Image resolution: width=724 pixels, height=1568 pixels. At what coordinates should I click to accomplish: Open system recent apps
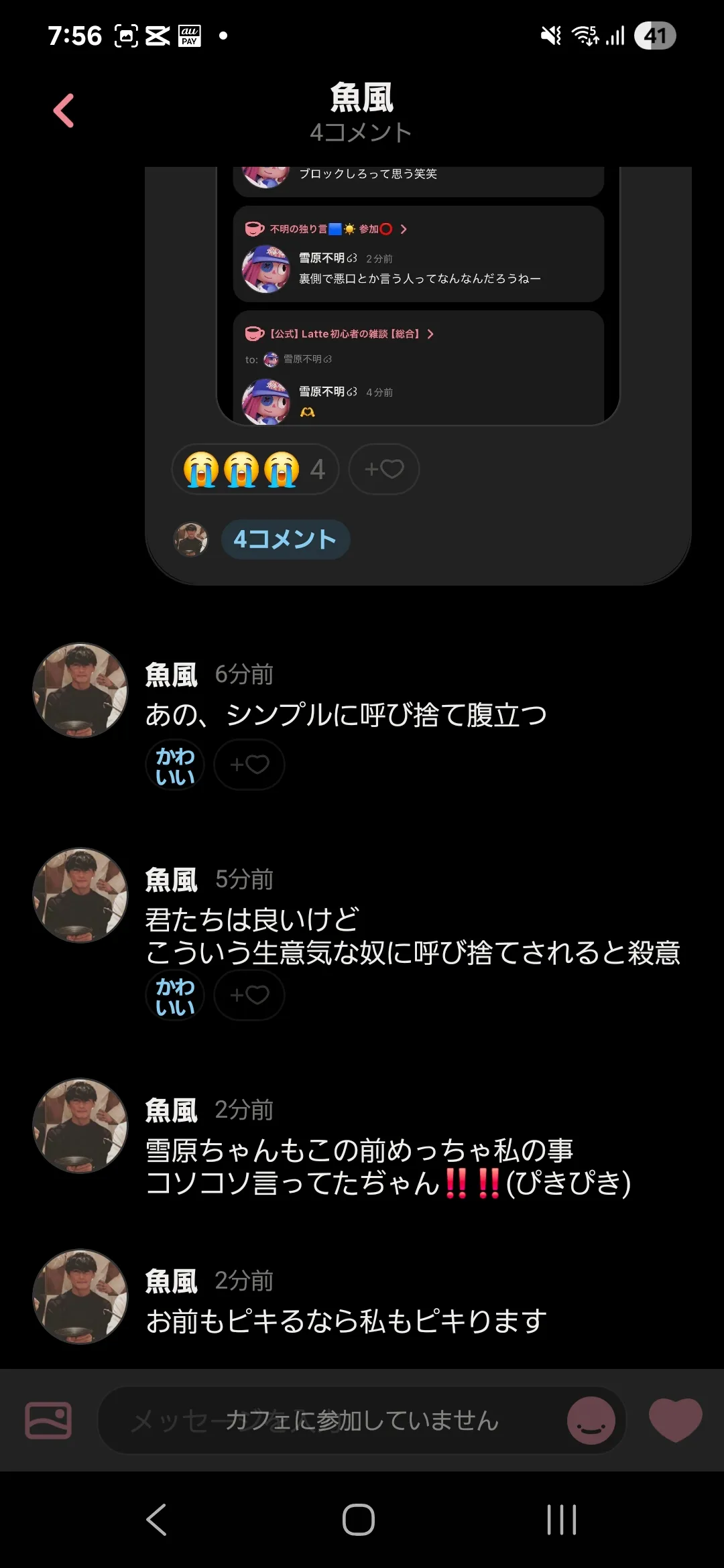[x=562, y=1519]
